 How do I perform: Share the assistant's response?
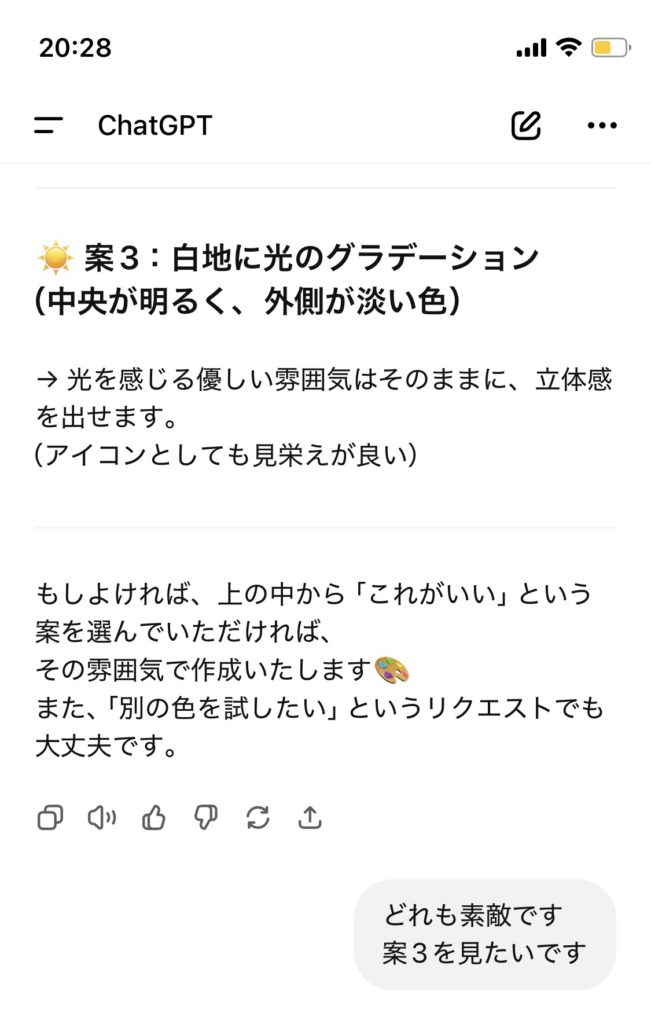(310, 818)
